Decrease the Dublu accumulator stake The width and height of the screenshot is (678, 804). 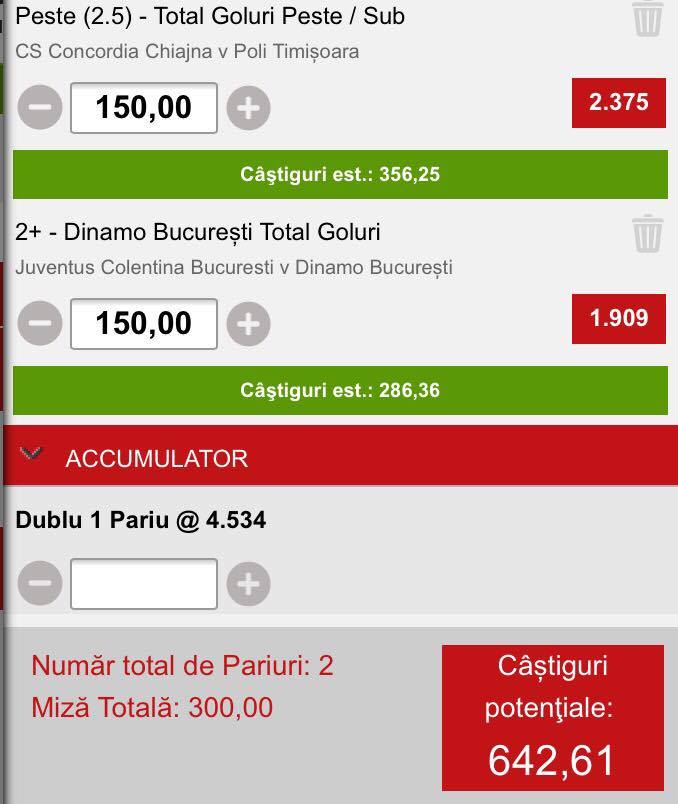pos(40,583)
